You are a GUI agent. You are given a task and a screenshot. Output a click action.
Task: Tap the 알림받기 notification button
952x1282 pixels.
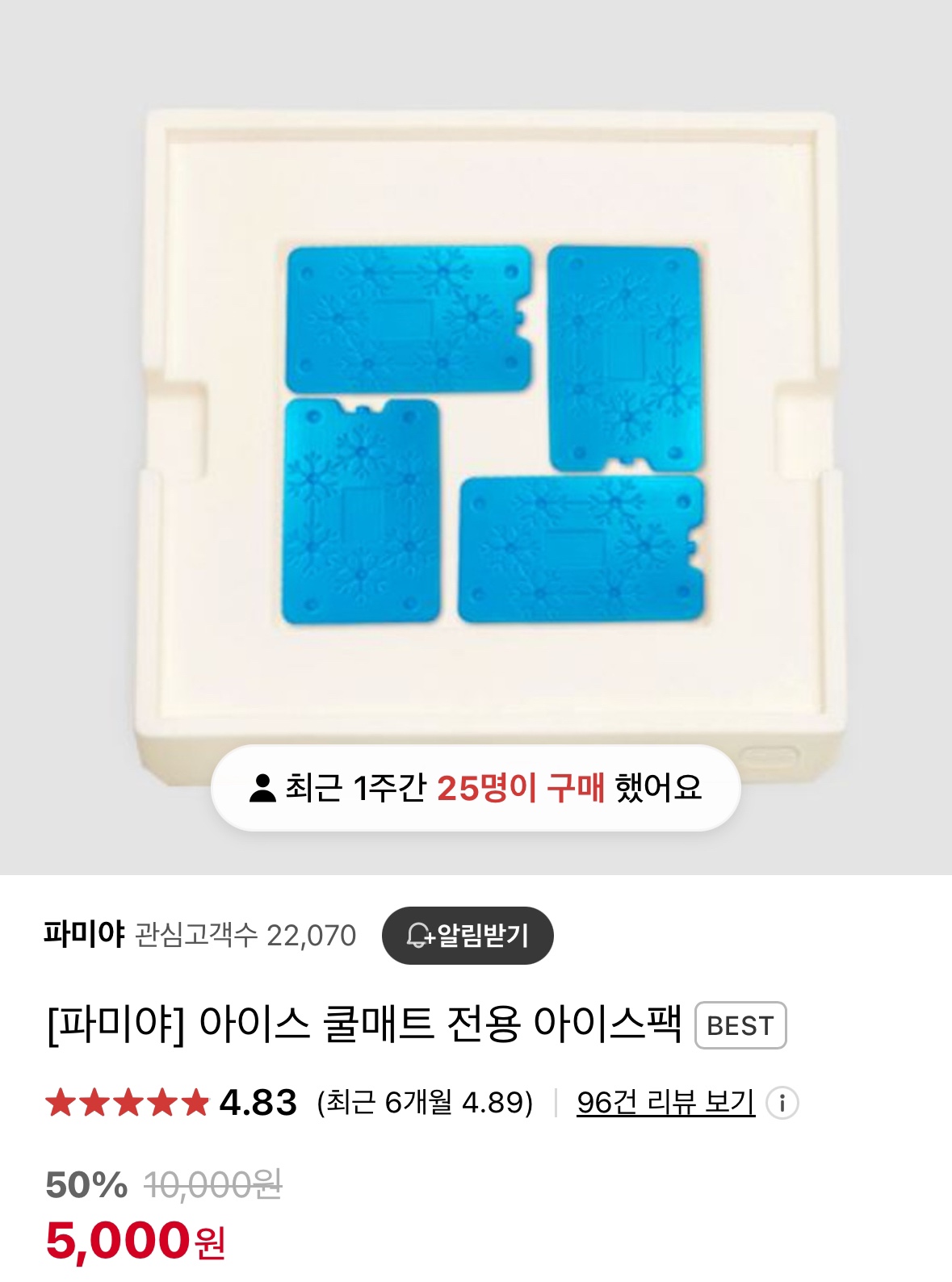click(x=468, y=935)
